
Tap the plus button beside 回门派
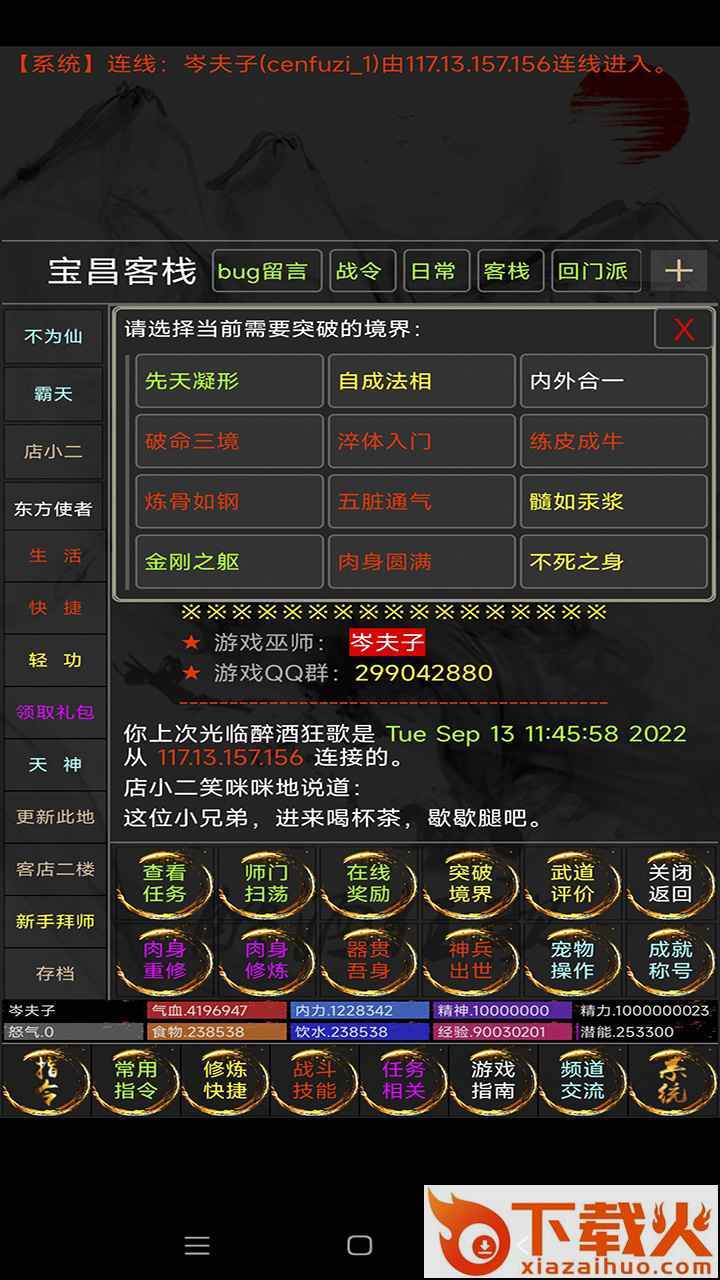pyautogui.click(x=679, y=271)
